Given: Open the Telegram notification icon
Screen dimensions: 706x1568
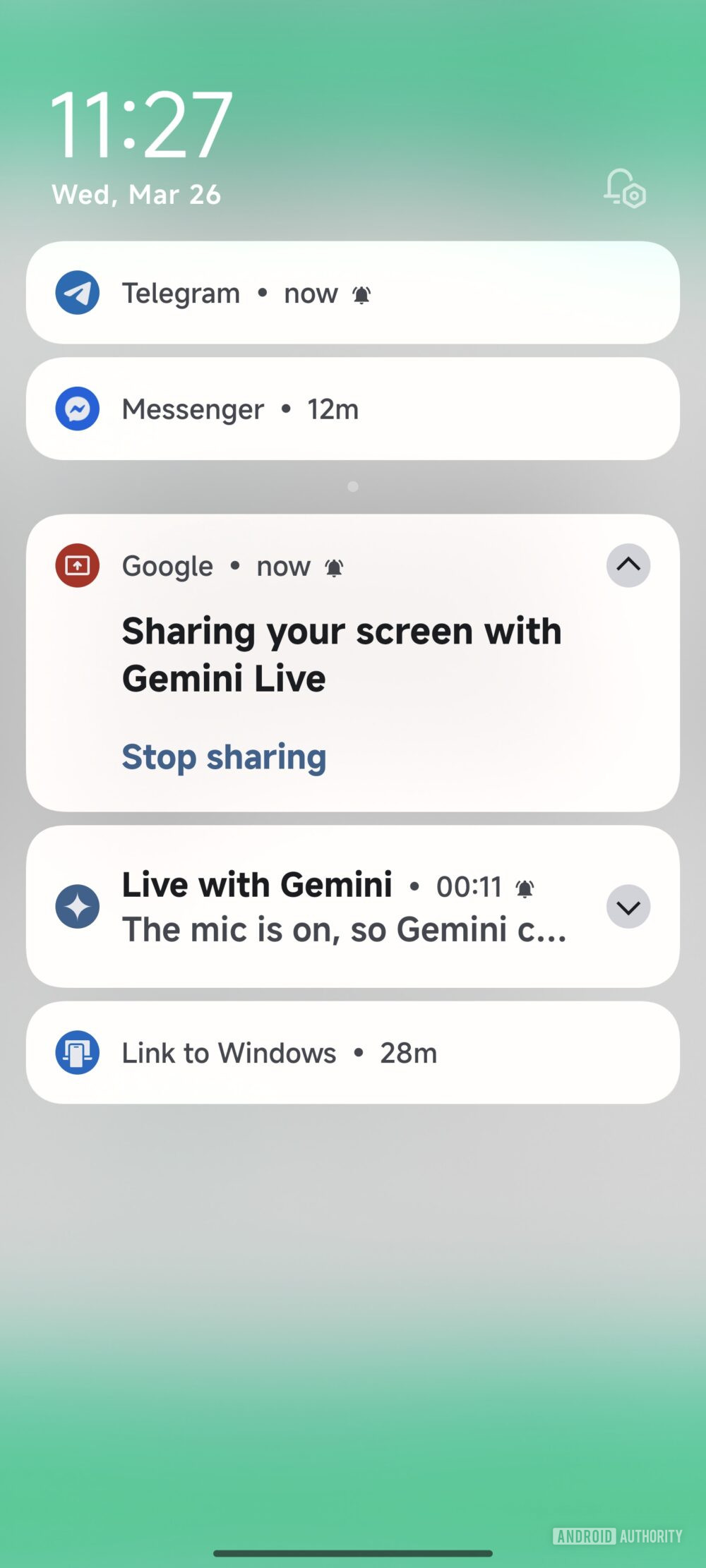Looking at the screenshot, I should click(78, 292).
